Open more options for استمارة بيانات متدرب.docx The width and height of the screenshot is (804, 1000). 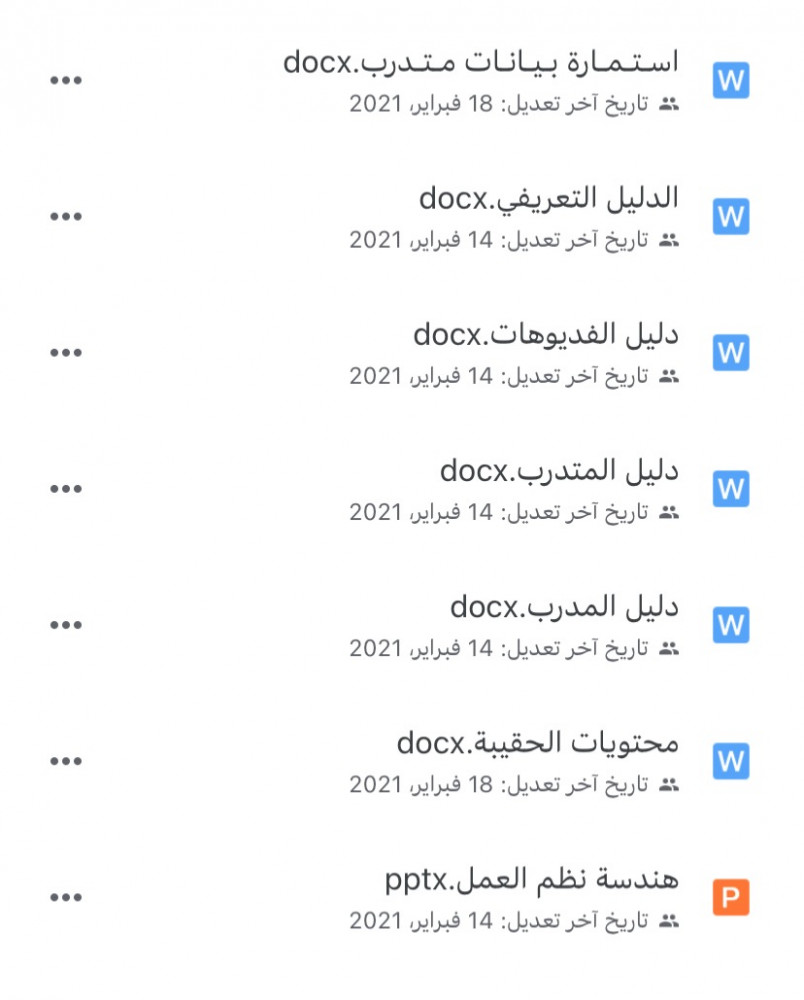66,81
